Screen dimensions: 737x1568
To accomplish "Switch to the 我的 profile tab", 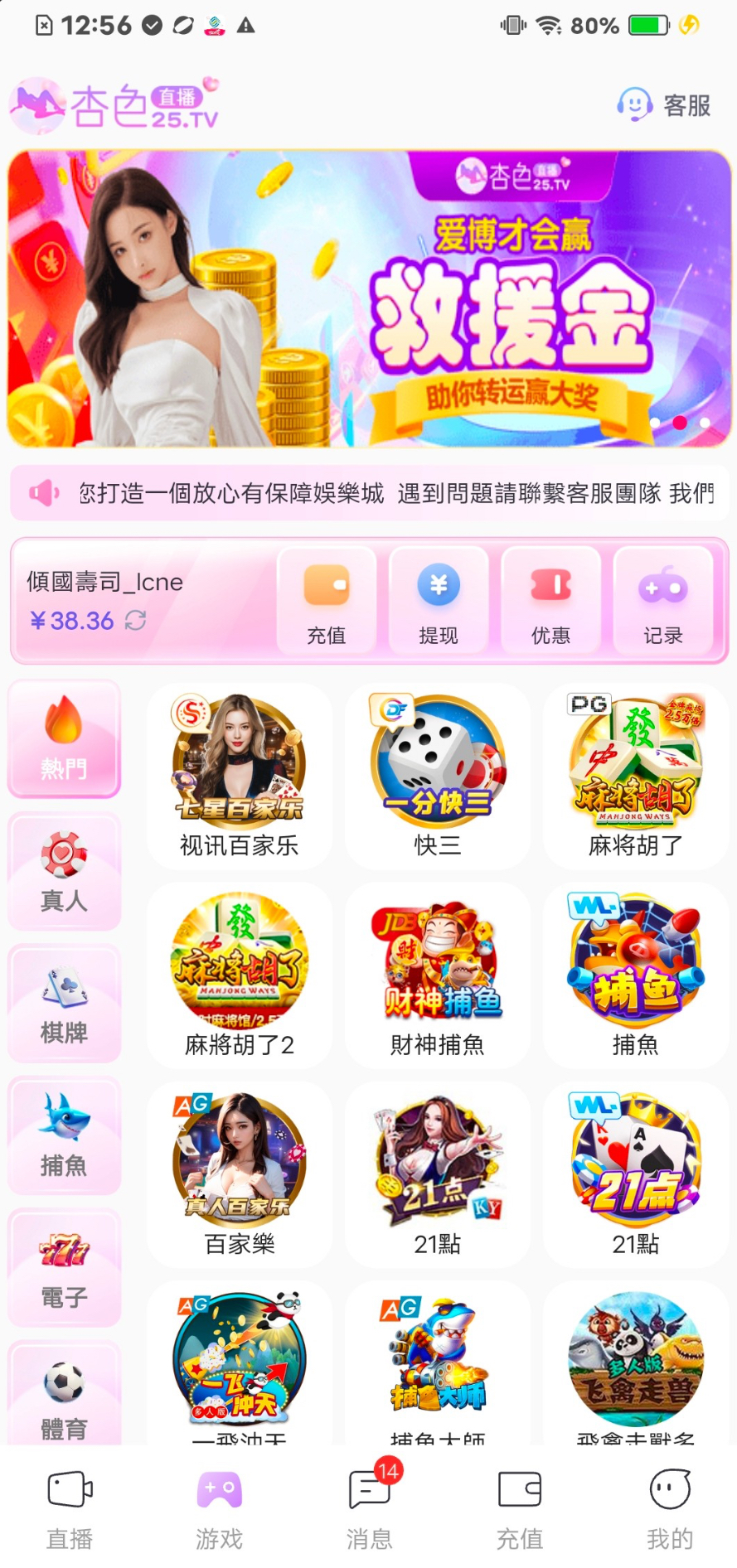I will pos(669,1510).
